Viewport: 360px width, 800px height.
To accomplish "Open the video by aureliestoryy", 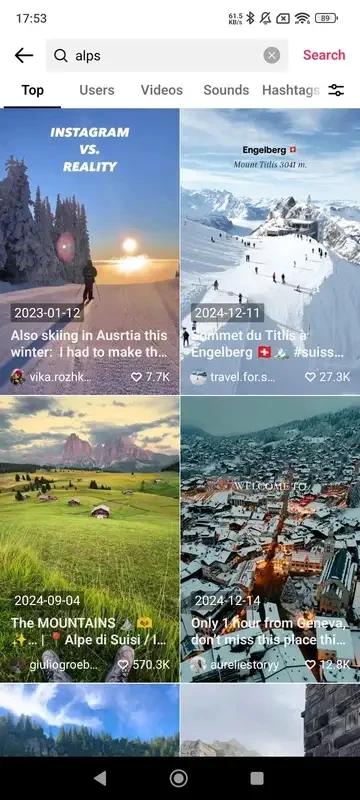I will [270, 539].
